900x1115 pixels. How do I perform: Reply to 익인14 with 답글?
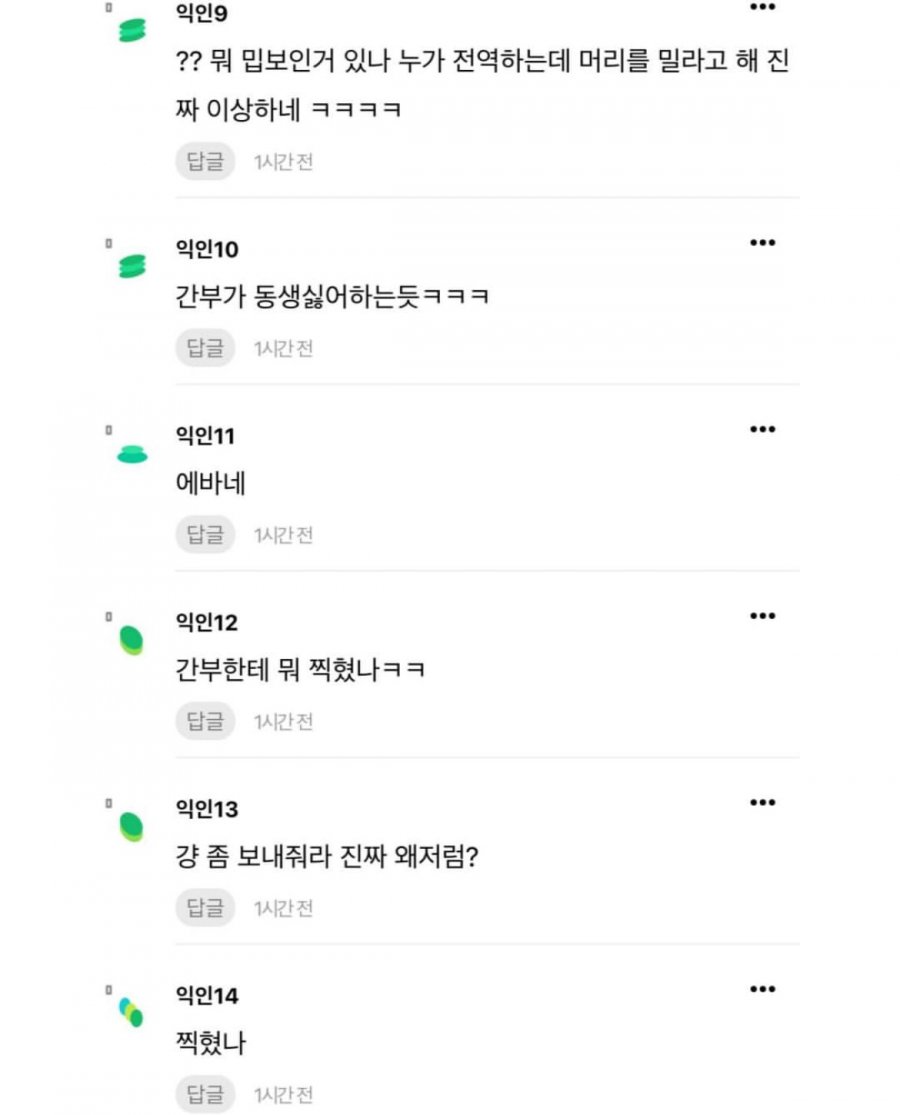pyautogui.click(x=205, y=1093)
